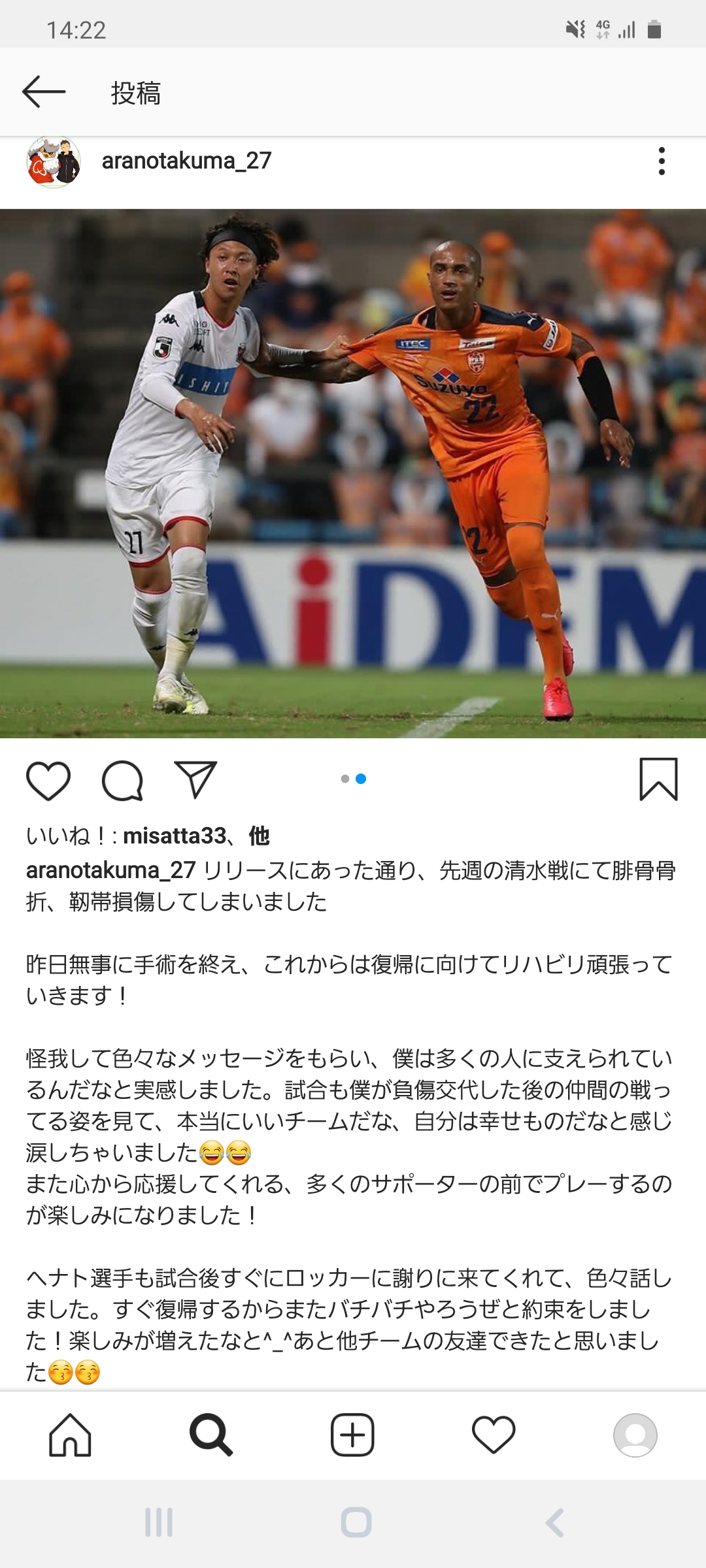Go back from the 投稿 post screen

coord(44,92)
